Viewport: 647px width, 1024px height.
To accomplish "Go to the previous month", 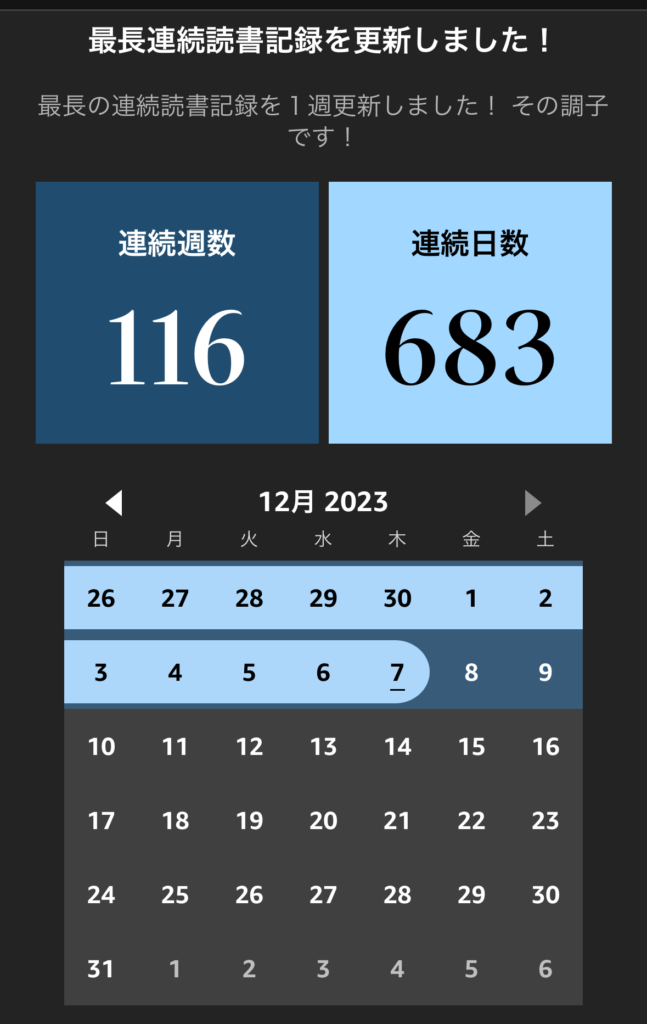I will (x=113, y=502).
